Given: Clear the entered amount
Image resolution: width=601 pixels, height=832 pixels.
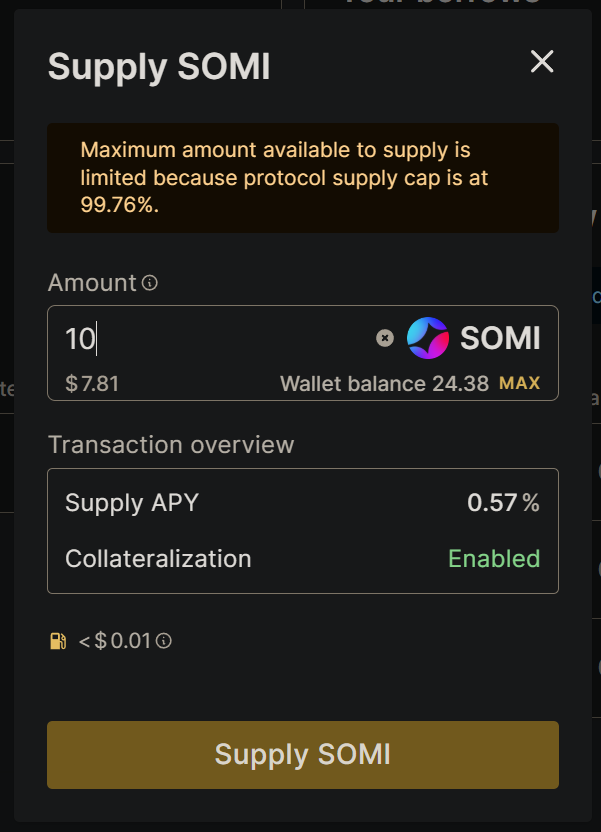Looking at the screenshot, I should [x=385, y=338].
